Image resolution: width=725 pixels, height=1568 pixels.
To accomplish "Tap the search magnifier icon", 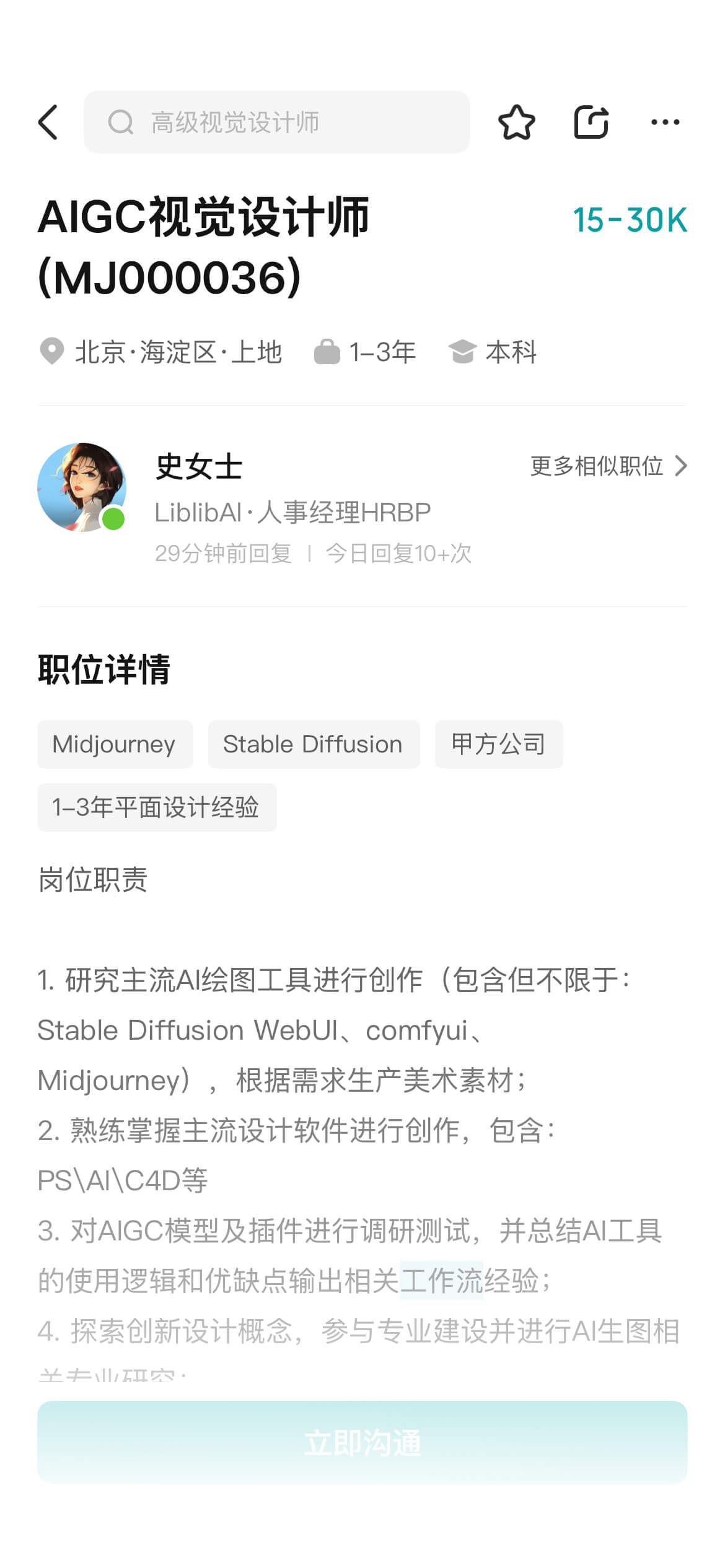I will pos(121,122).
